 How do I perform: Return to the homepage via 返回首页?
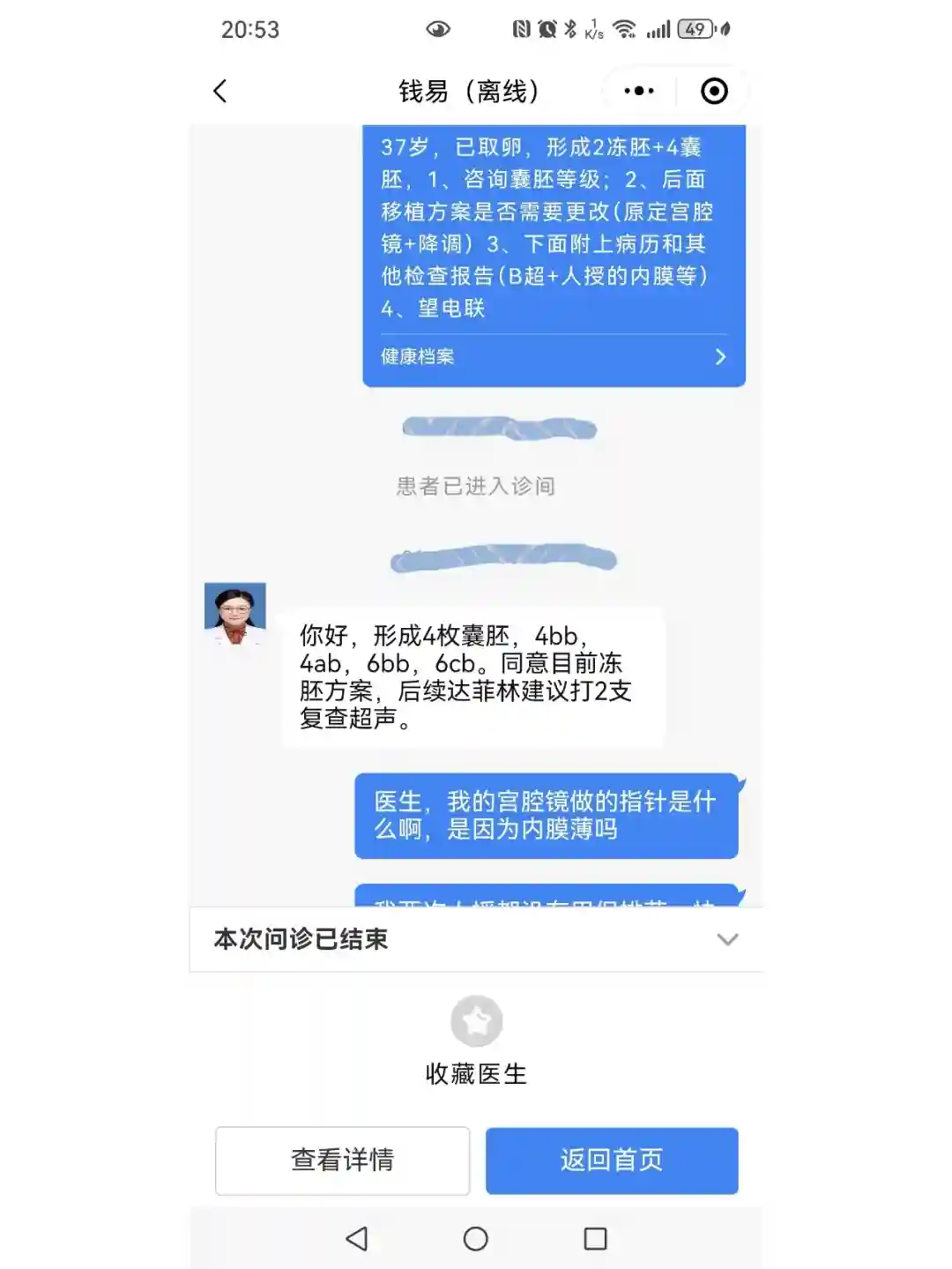point(612,1161)
